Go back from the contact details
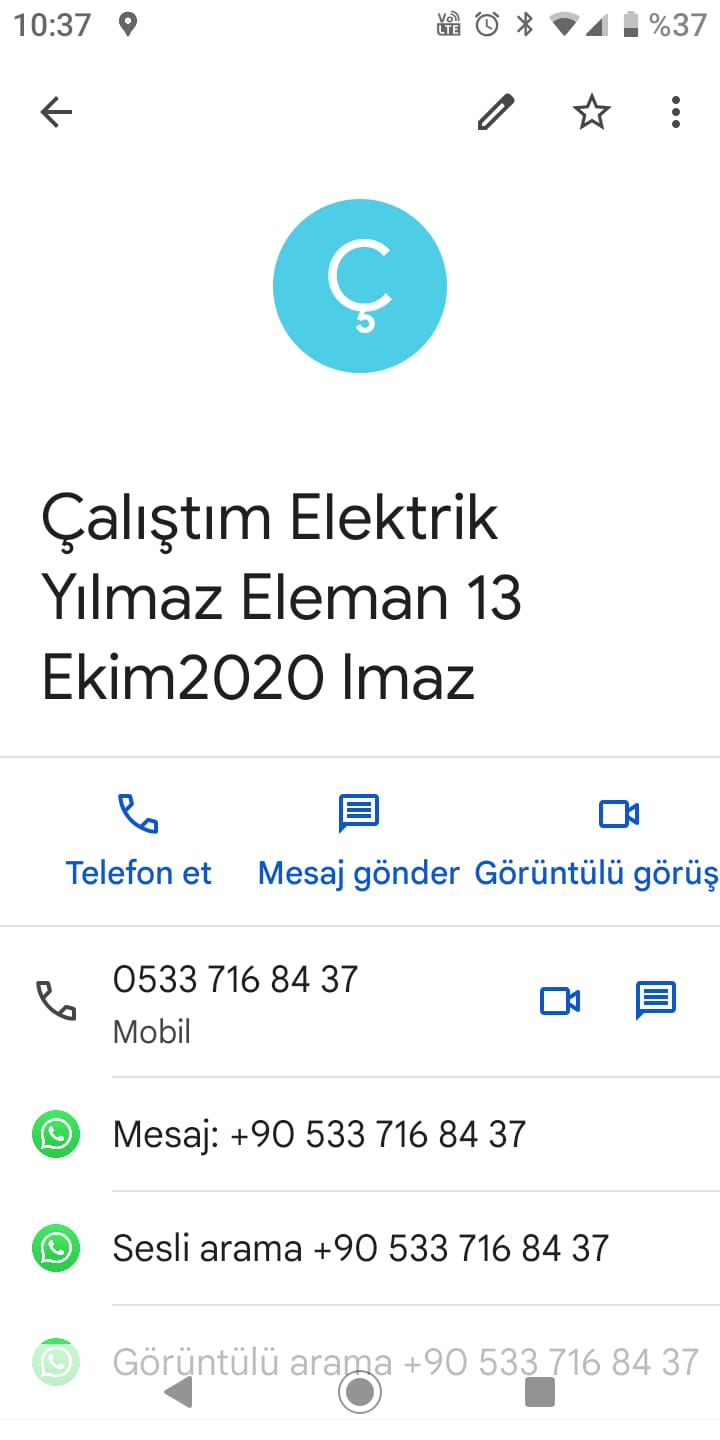The image size is (720, 1440). click(56, 112)
